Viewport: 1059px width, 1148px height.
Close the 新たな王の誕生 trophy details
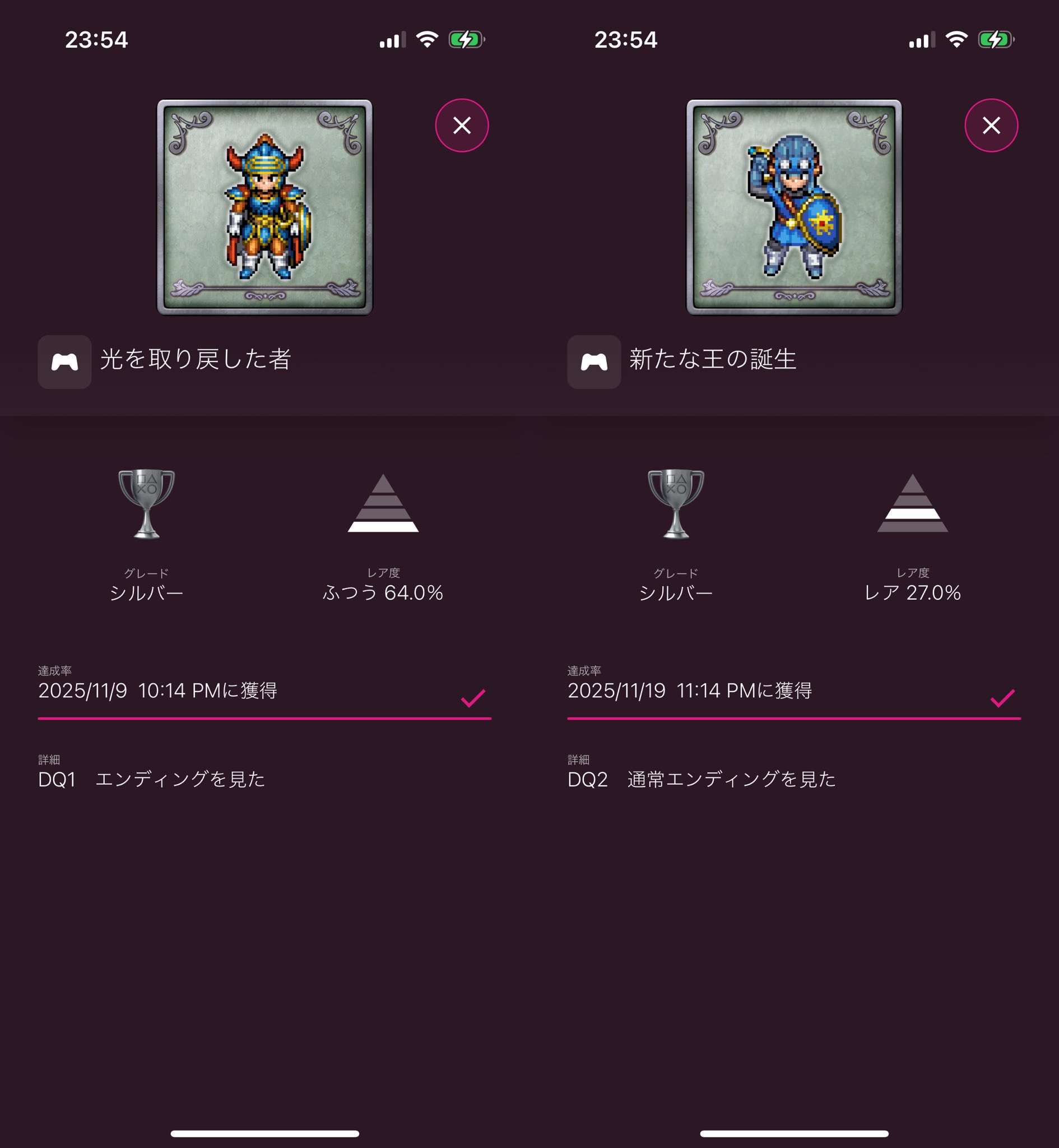click(x=991, y=126)
